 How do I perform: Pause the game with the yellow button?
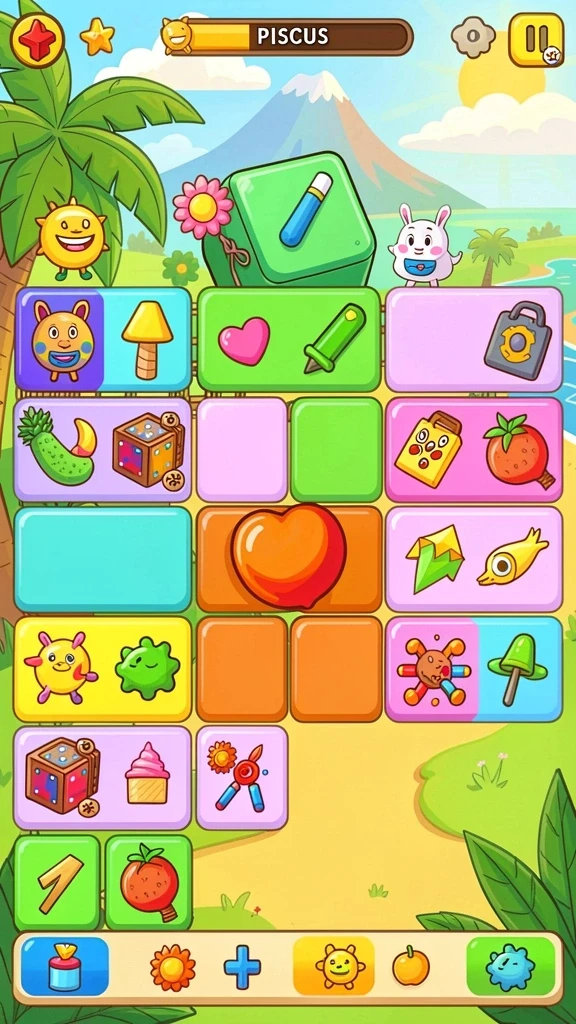pos(536,40)
